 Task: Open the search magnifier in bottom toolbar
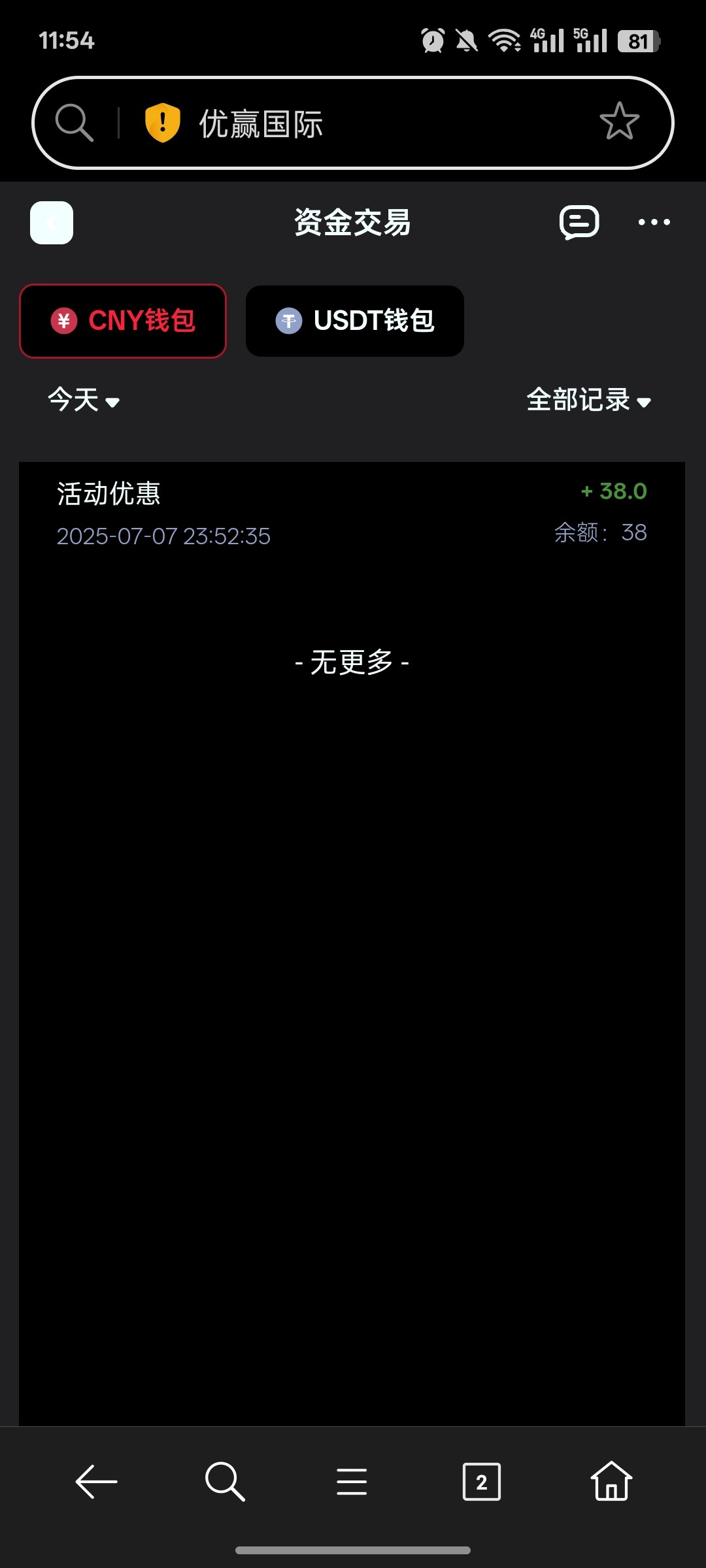tap(224, 1482)
